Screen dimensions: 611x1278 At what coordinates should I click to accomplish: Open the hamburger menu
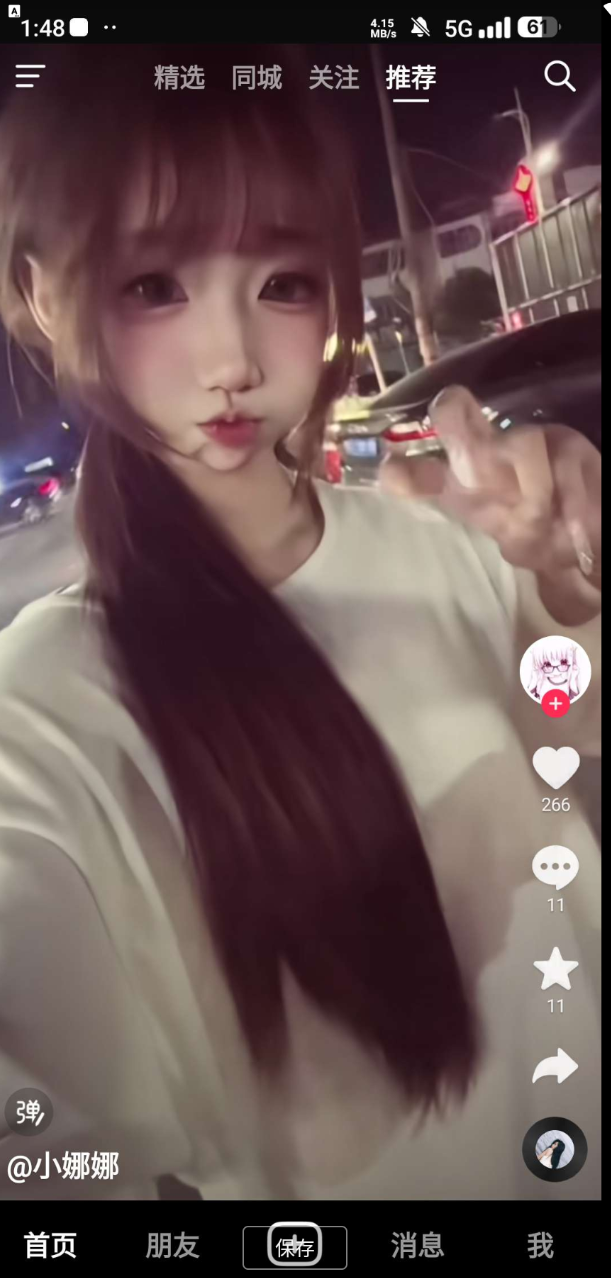click(30, 76)
